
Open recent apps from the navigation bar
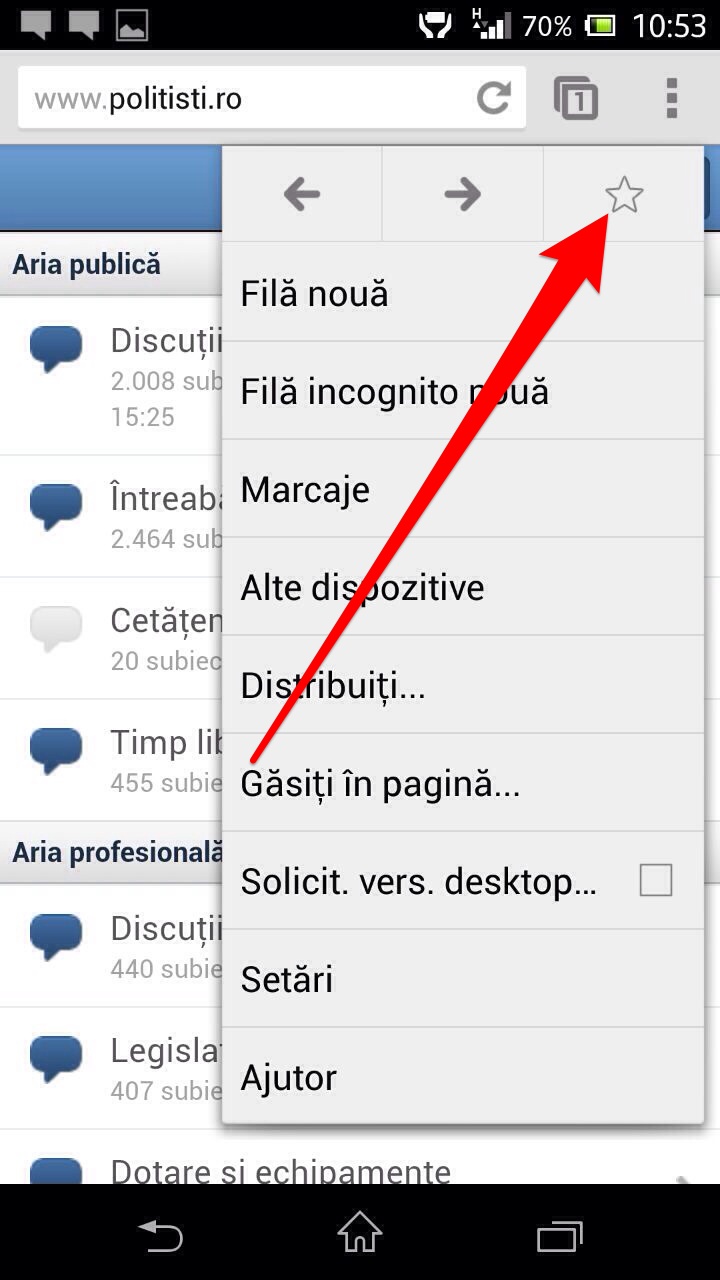tap(559, 1233)
